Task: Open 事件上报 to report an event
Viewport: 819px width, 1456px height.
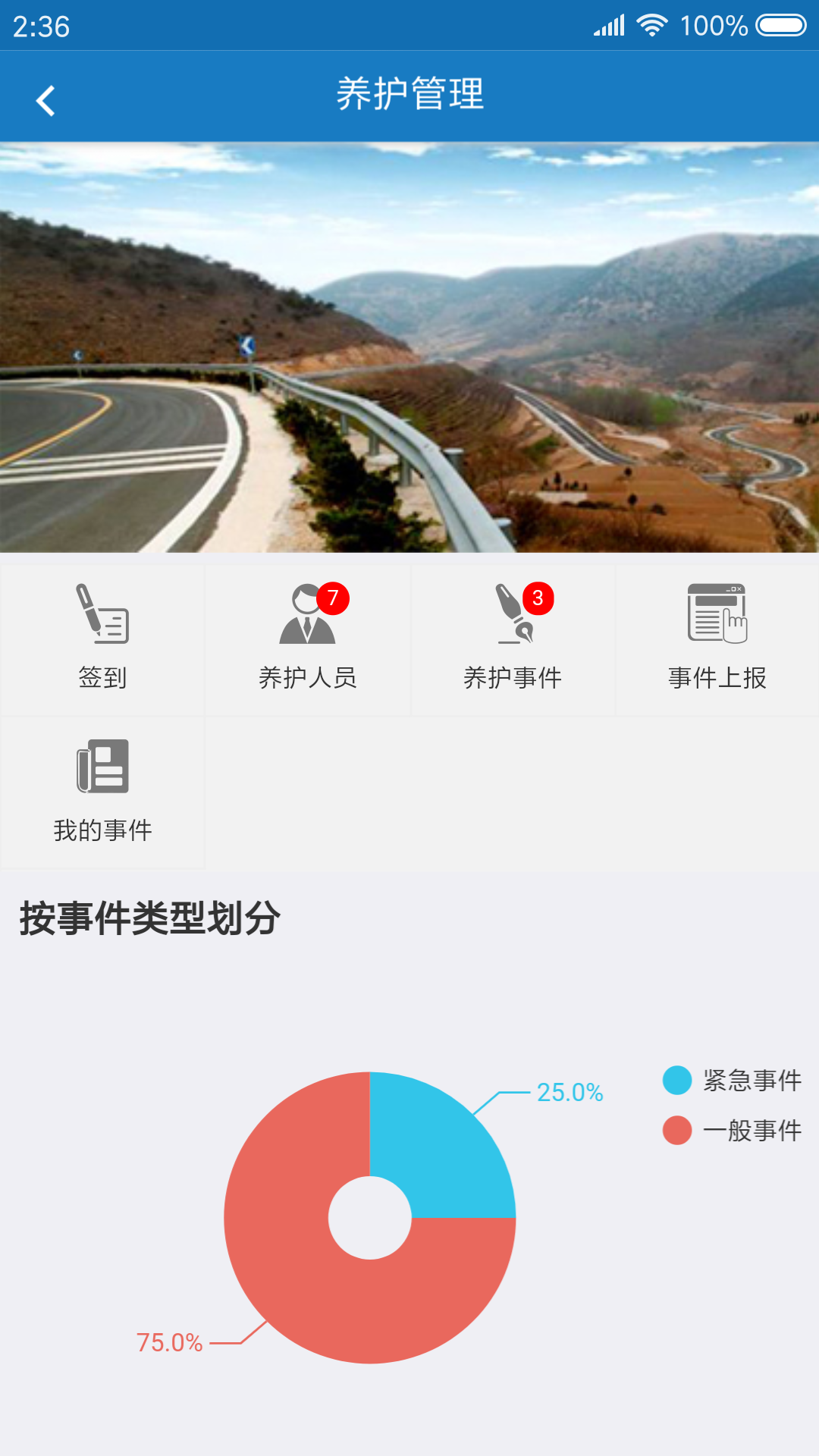Action: coord(717,639)
